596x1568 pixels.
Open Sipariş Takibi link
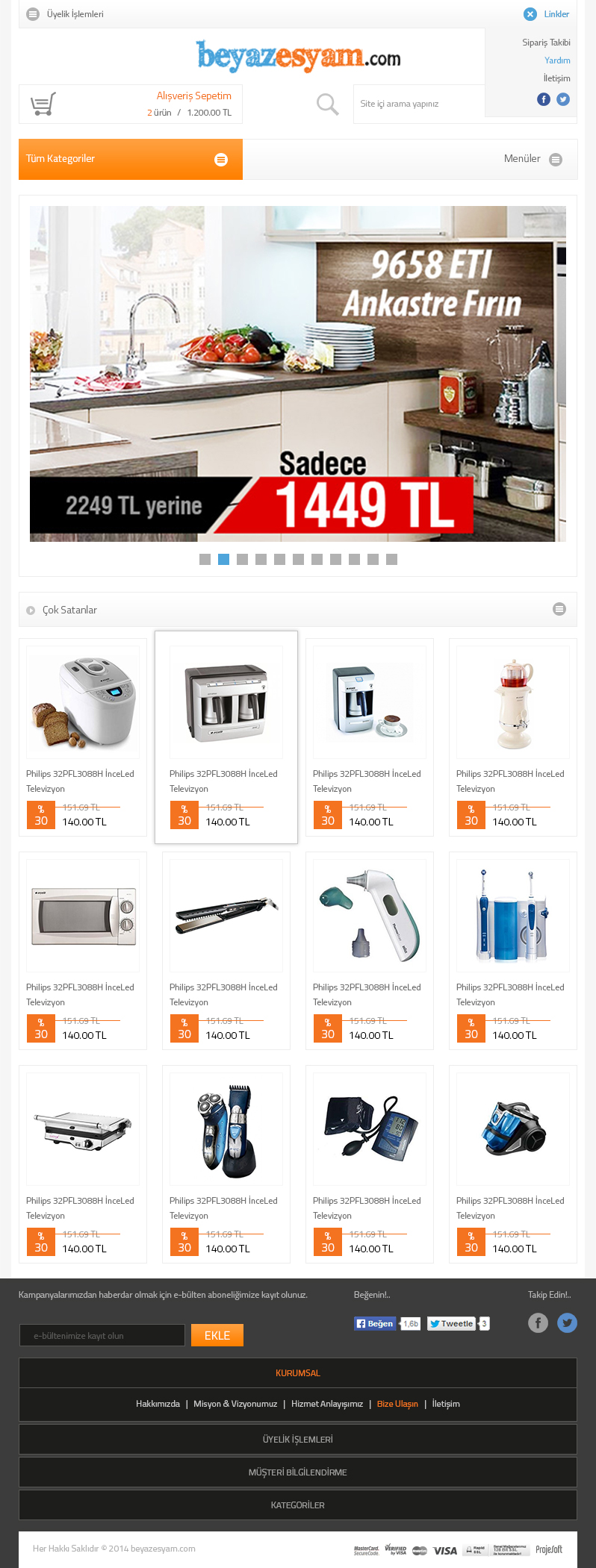(x=546, y=43)
